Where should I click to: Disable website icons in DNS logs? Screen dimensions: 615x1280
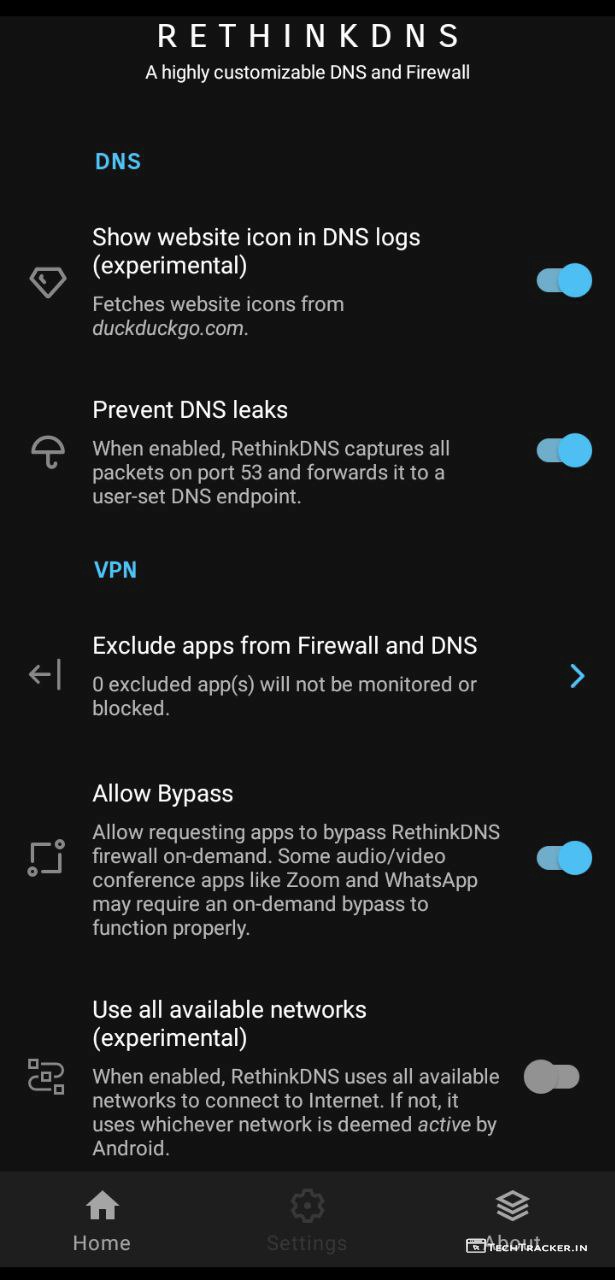point(564,281)
